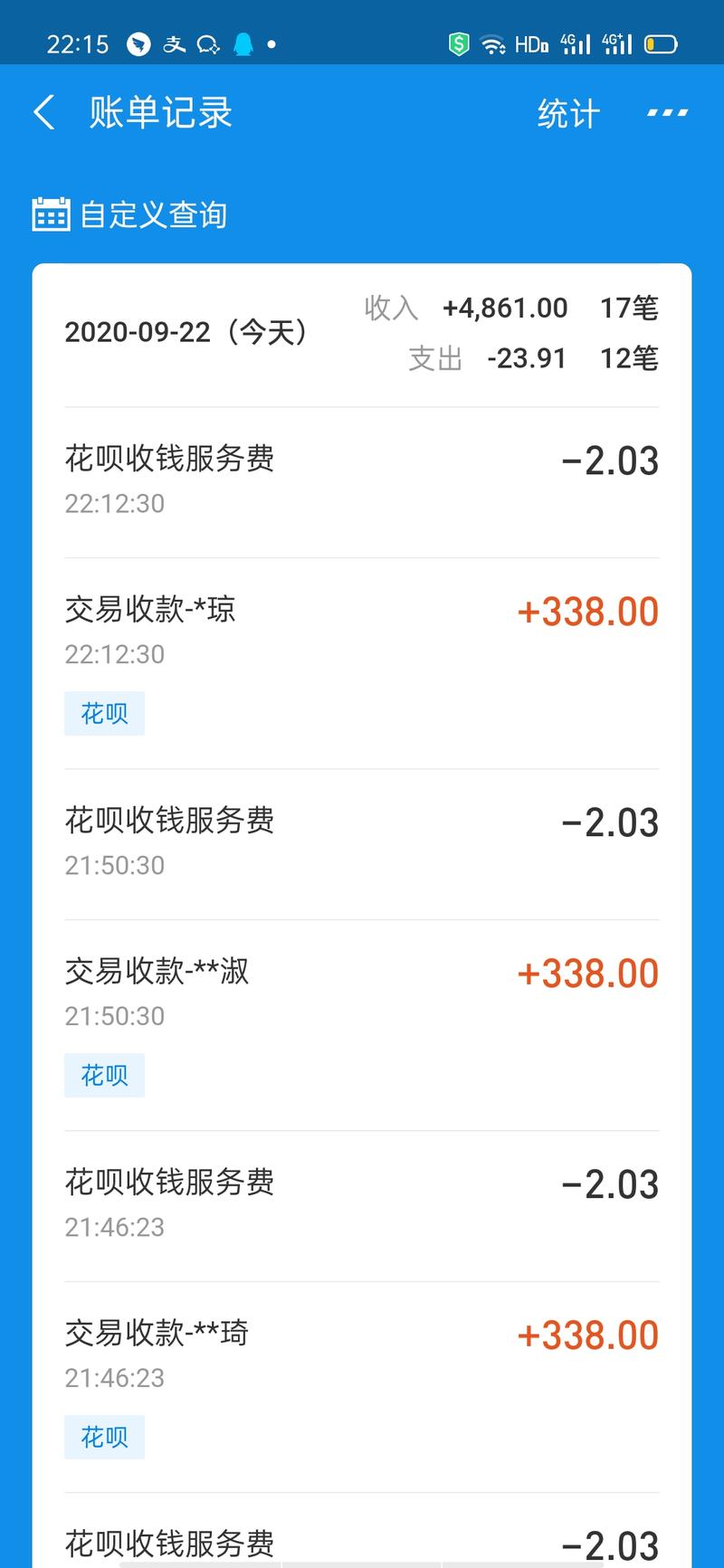Tap the battery indicator icon
This screenshot has height=1568, width=724.
coord(662,43)
